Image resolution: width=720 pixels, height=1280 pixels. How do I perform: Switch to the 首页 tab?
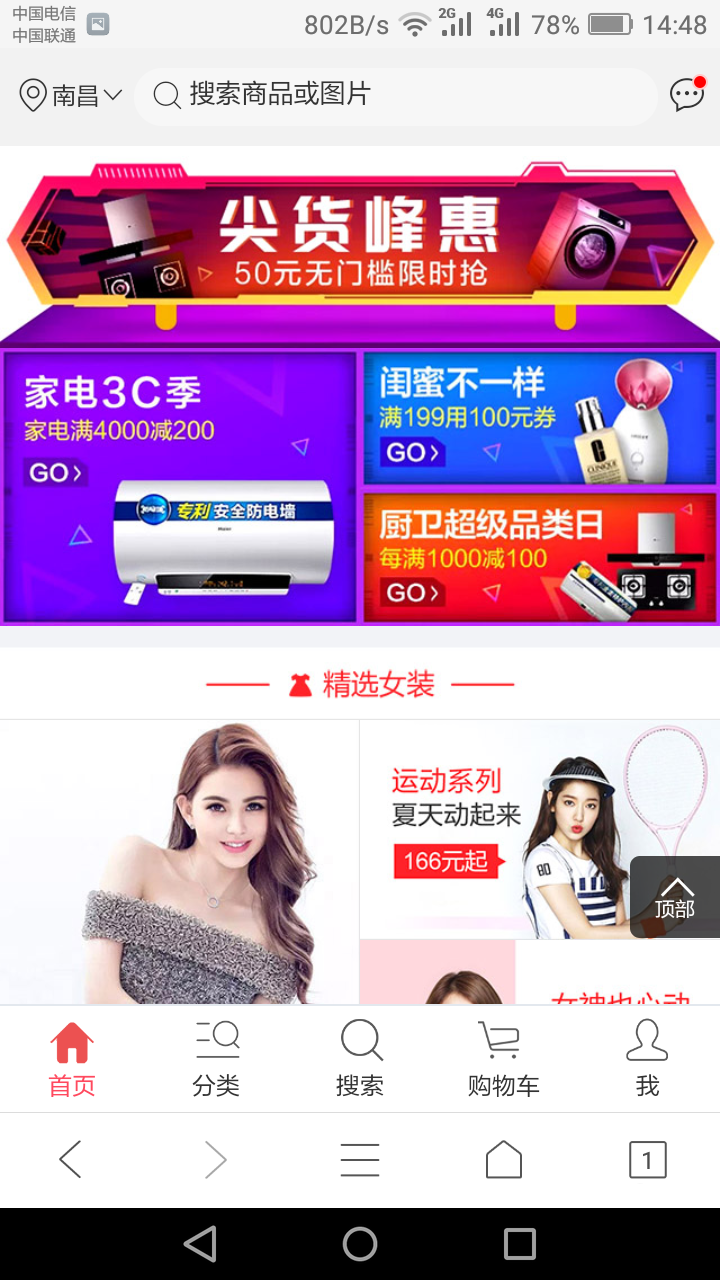[72, 1060]
